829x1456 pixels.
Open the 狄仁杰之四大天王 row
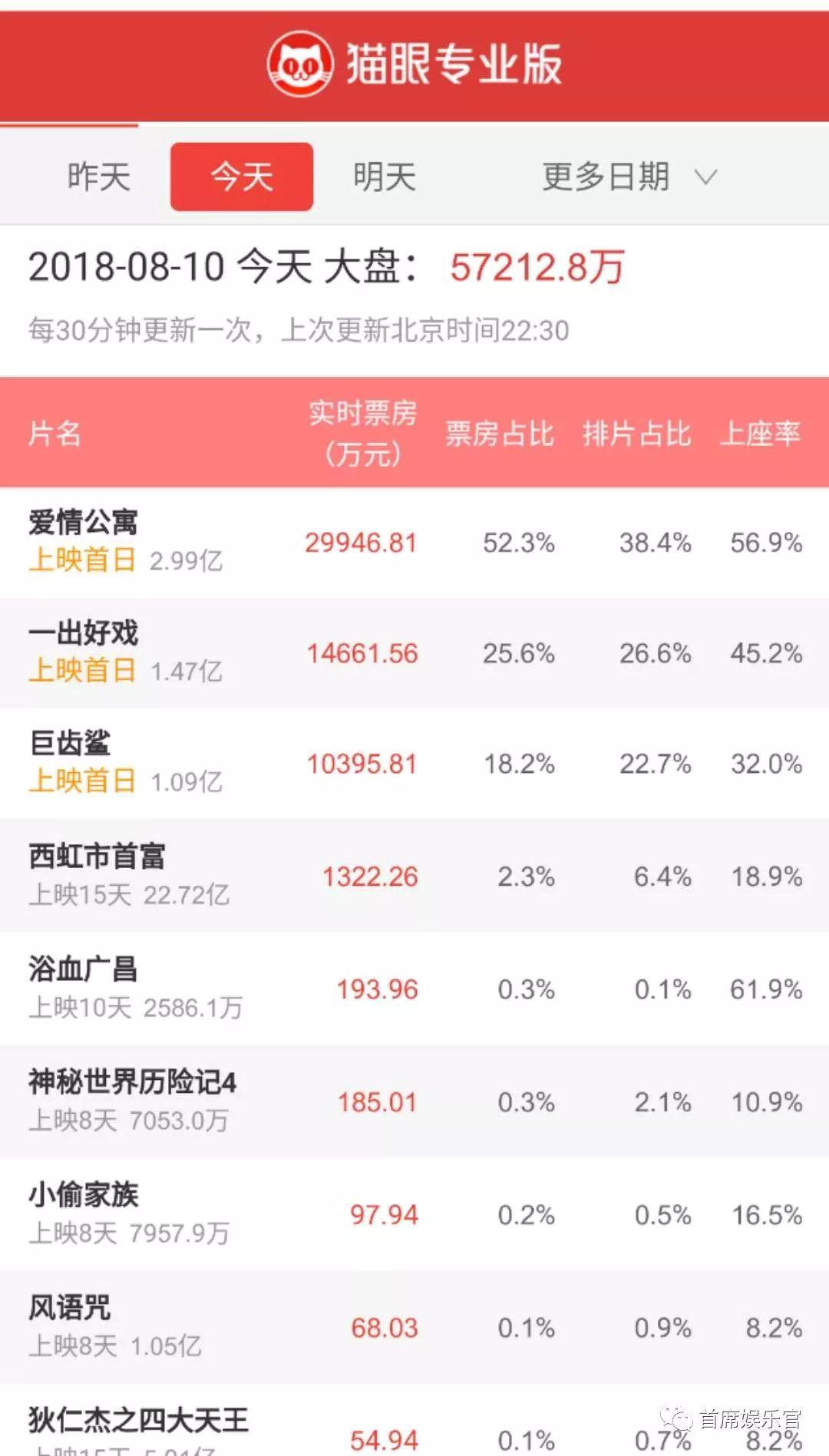[x=138, y=1421]
